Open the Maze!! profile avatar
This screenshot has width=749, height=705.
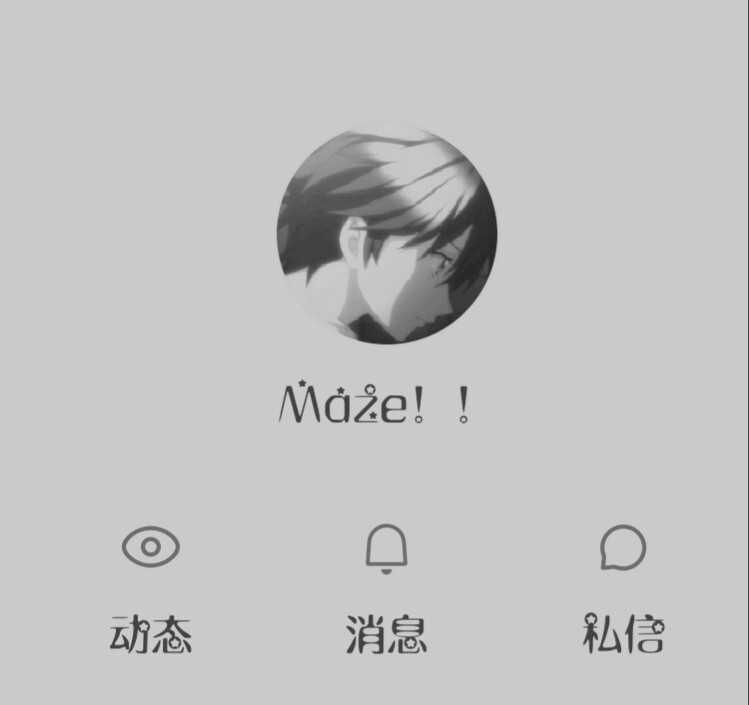[x=387, y=233]
